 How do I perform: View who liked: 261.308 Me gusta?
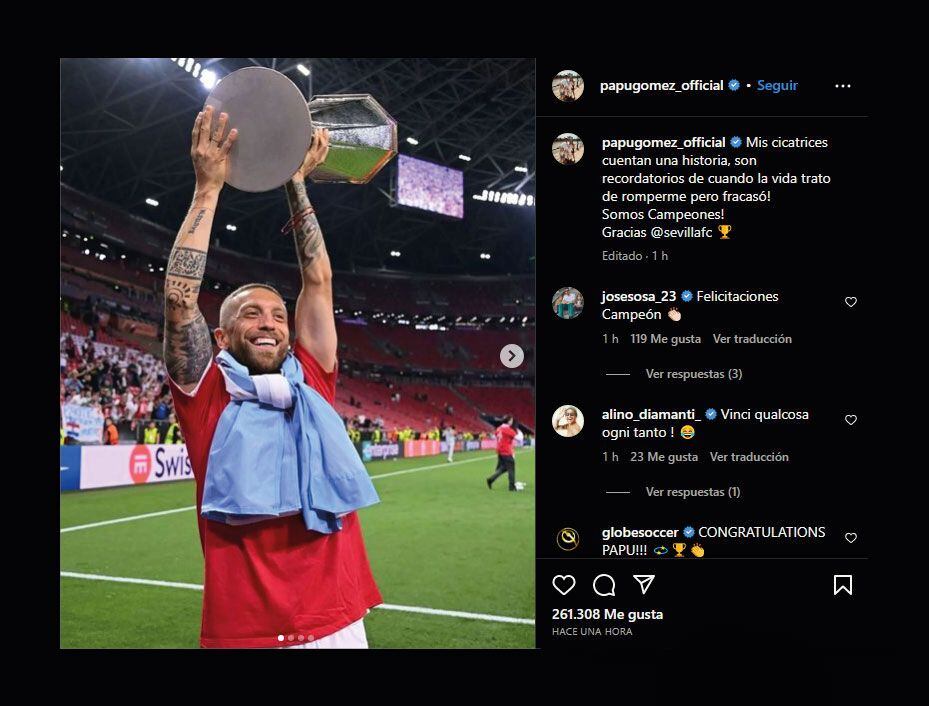[607, 614]
